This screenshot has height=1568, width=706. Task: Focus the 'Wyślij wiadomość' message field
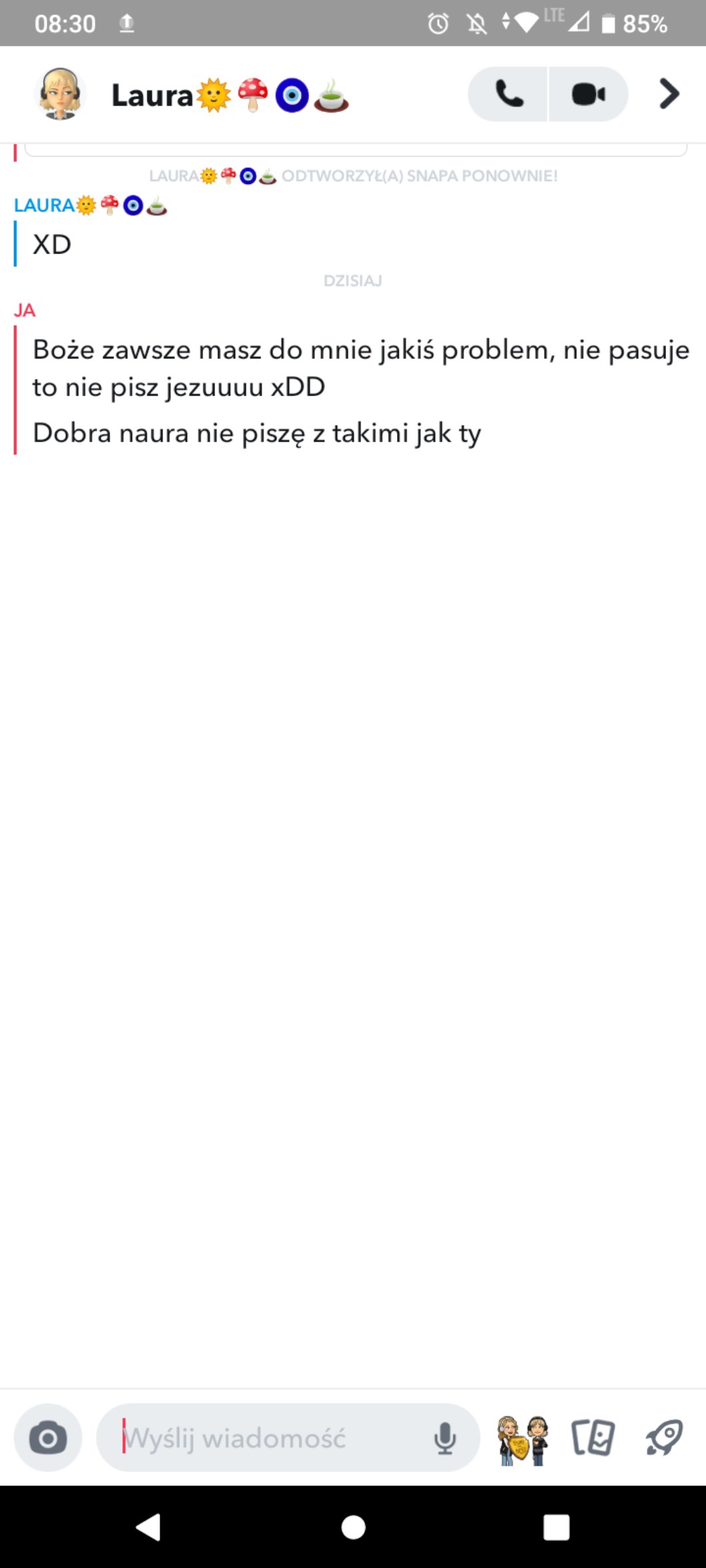266,1438
